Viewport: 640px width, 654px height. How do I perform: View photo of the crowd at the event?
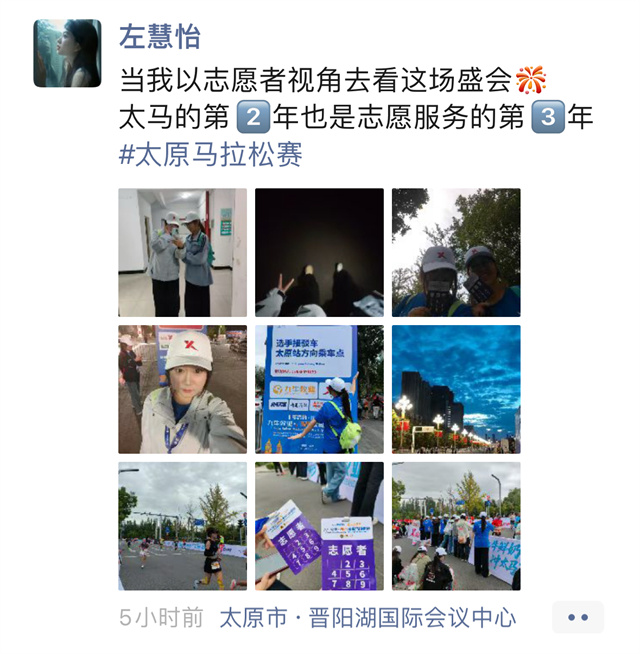tap(456, 525)
